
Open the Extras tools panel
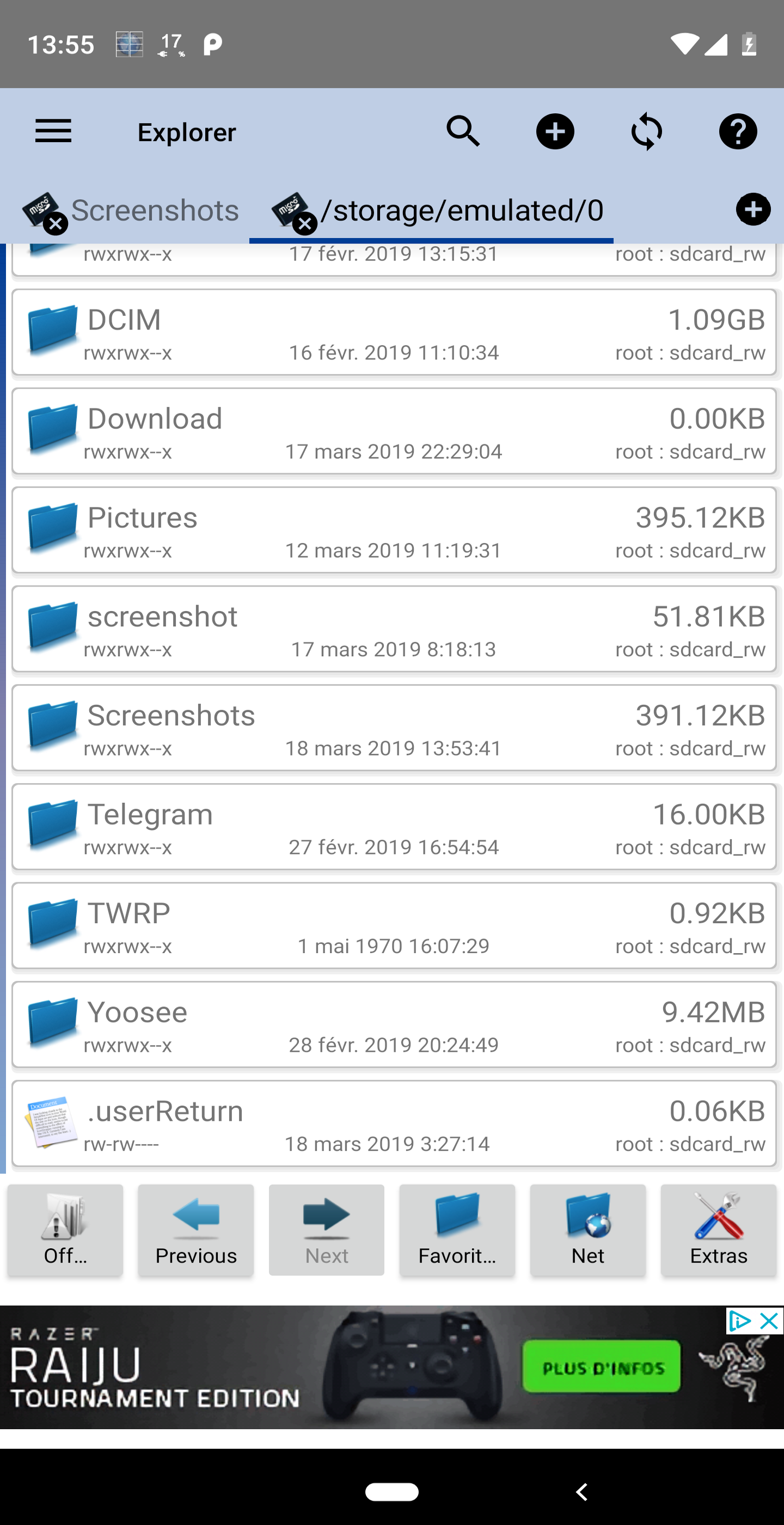(x=718, y=1230)
